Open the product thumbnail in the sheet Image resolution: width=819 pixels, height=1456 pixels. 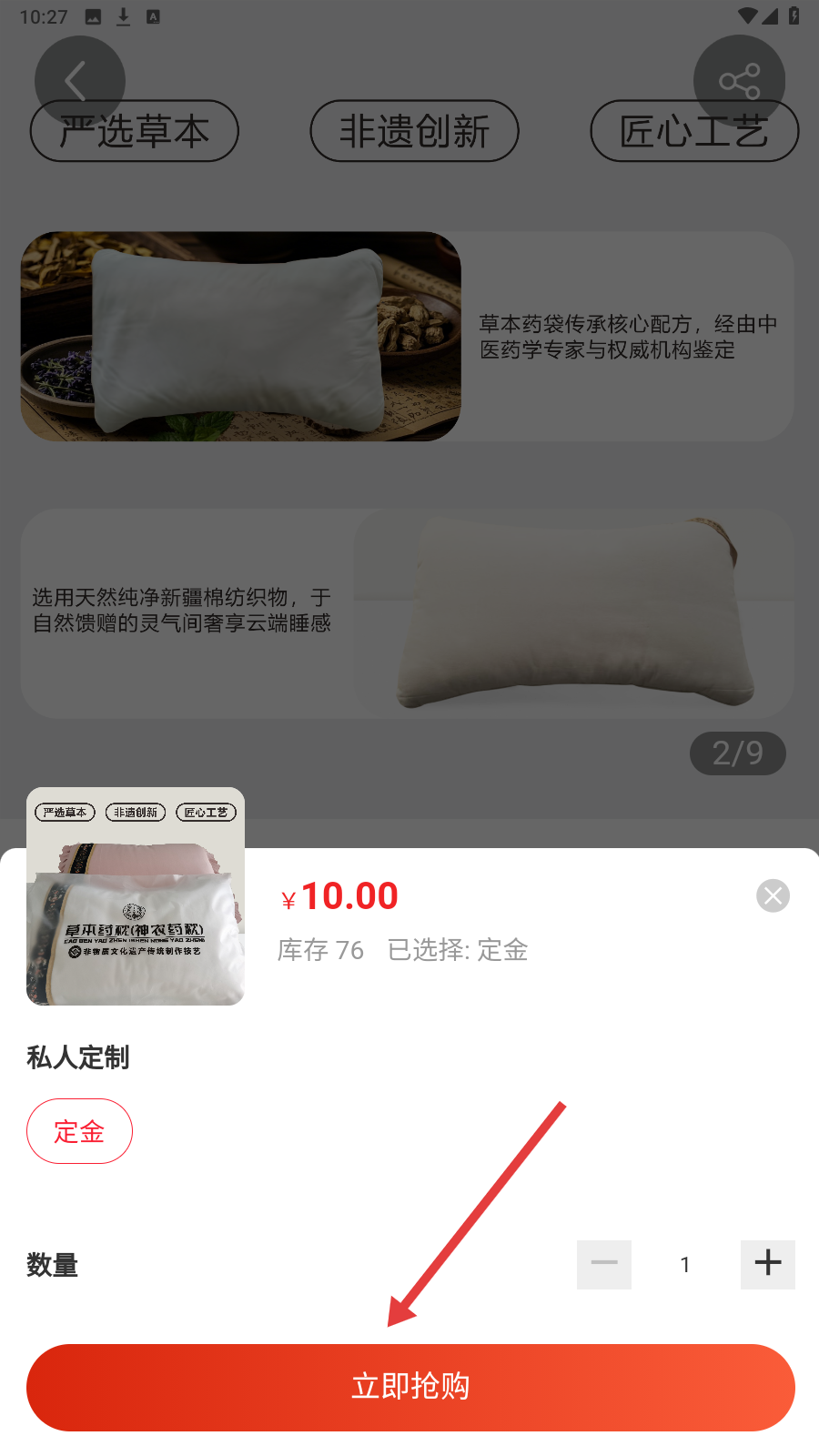pyautogui.click(x=136, y=896)
